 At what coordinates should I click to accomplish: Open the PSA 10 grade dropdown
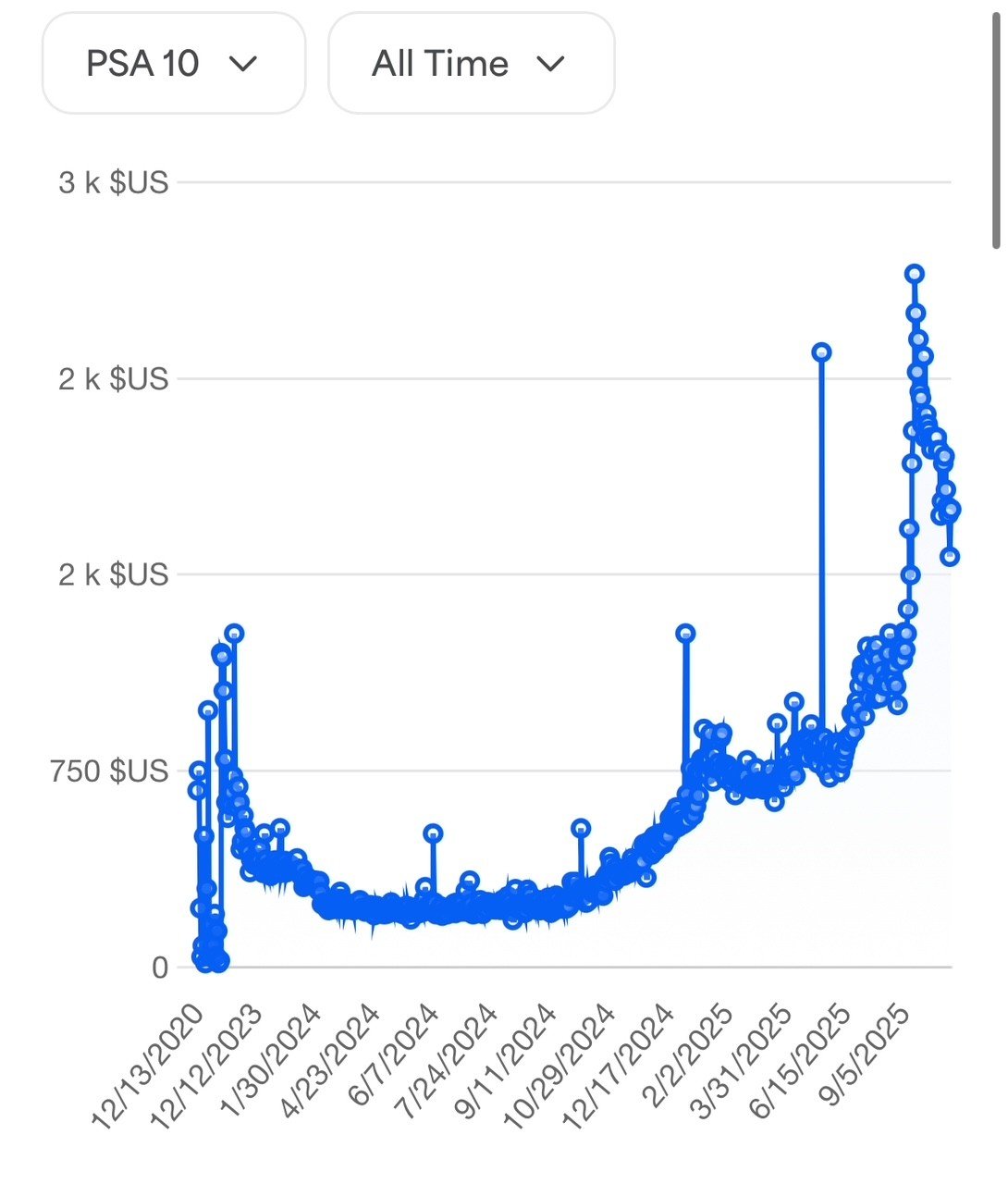coord(173,64)
